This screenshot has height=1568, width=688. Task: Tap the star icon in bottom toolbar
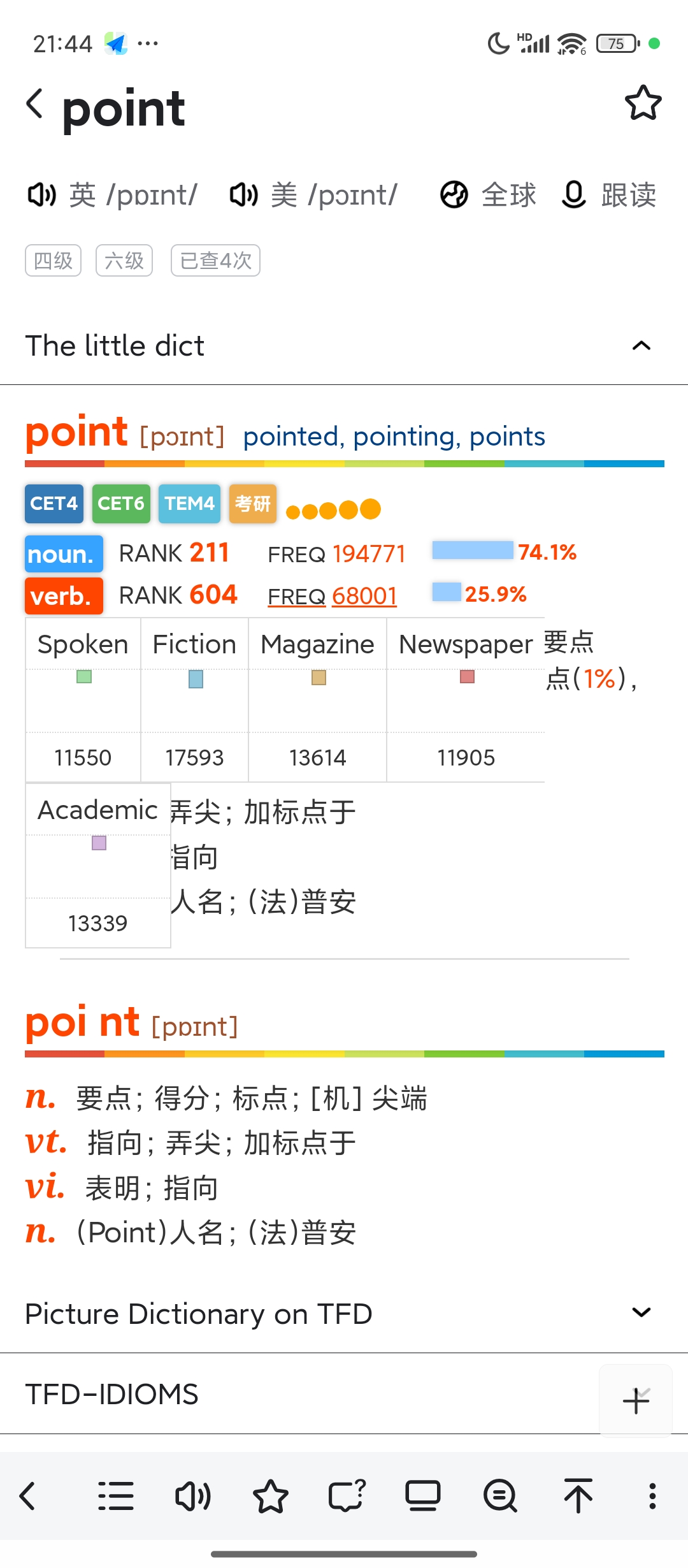coord(270,1496)
